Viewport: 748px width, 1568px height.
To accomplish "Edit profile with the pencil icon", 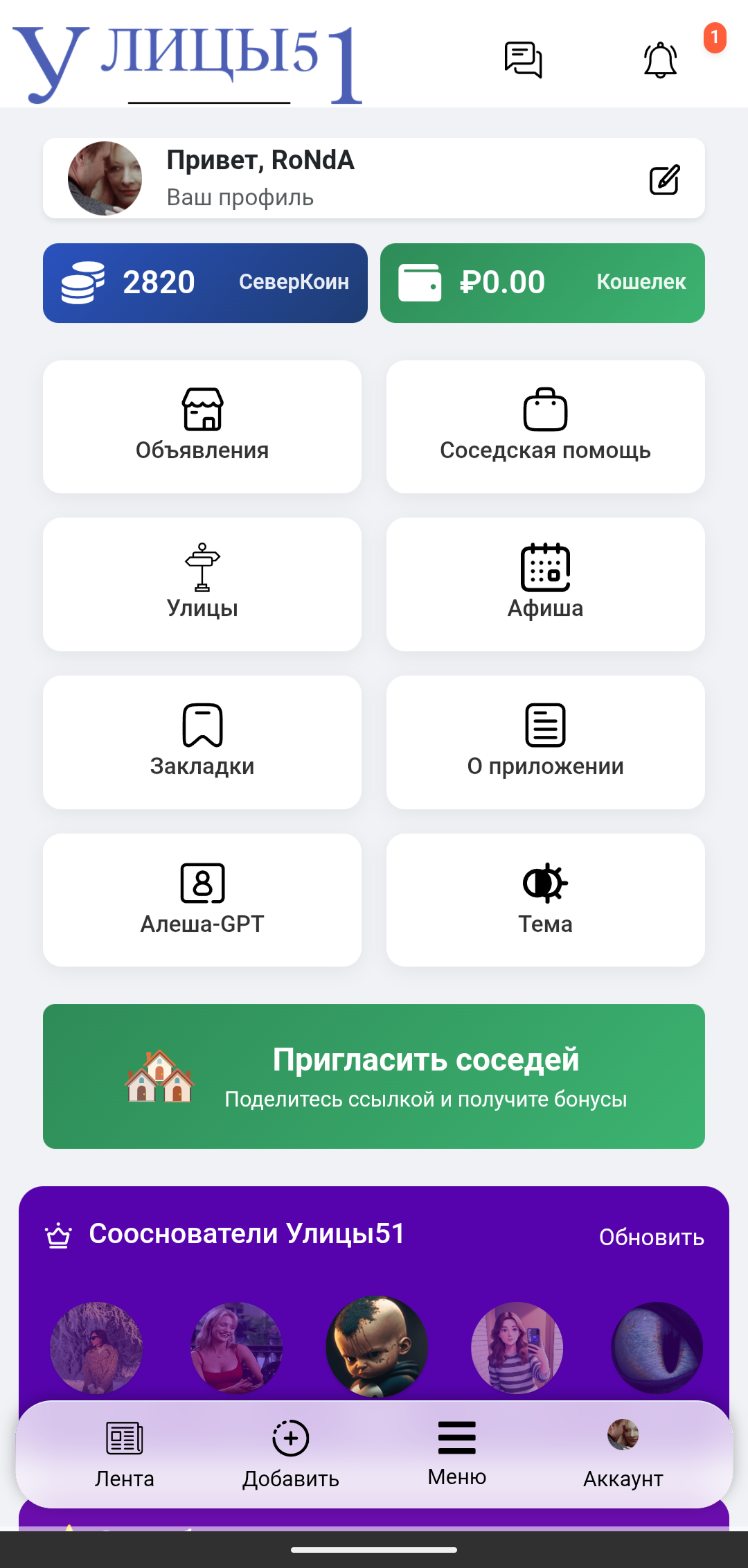I will tap(664, 180).
